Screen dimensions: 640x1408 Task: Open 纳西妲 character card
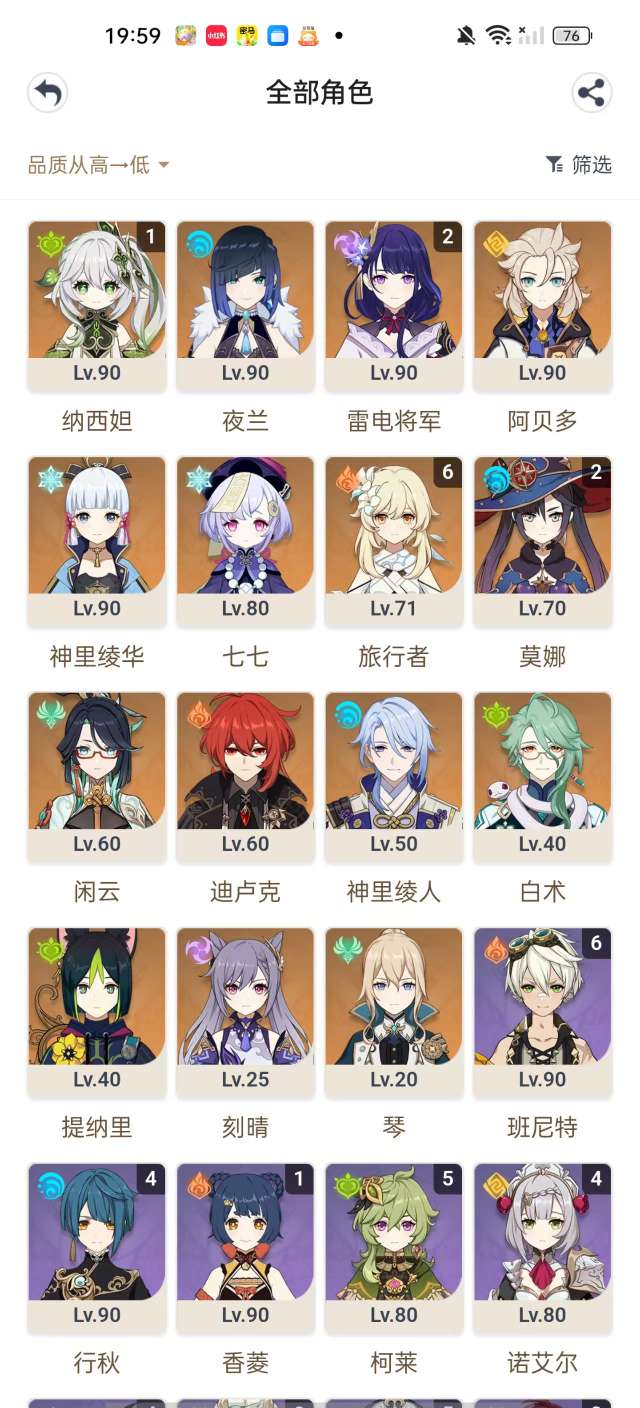[x=97, y=305]
